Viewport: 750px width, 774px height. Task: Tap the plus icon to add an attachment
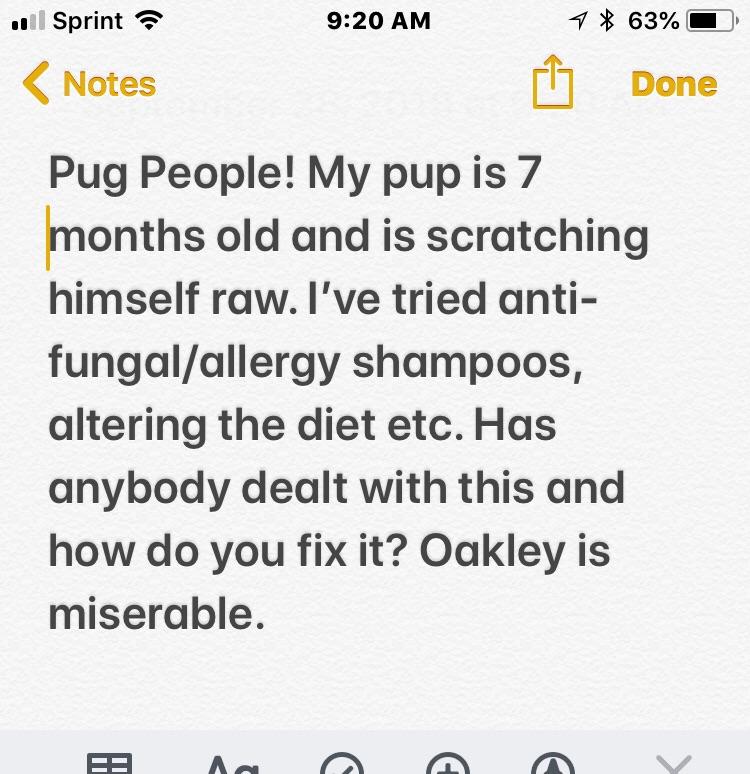pyautogui.click(x=450, y=768)
